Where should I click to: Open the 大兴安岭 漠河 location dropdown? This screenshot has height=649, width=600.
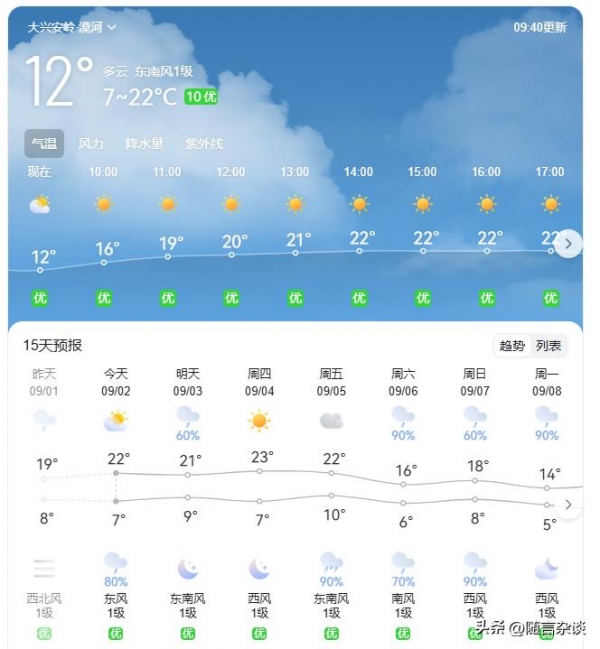(72, 28)
